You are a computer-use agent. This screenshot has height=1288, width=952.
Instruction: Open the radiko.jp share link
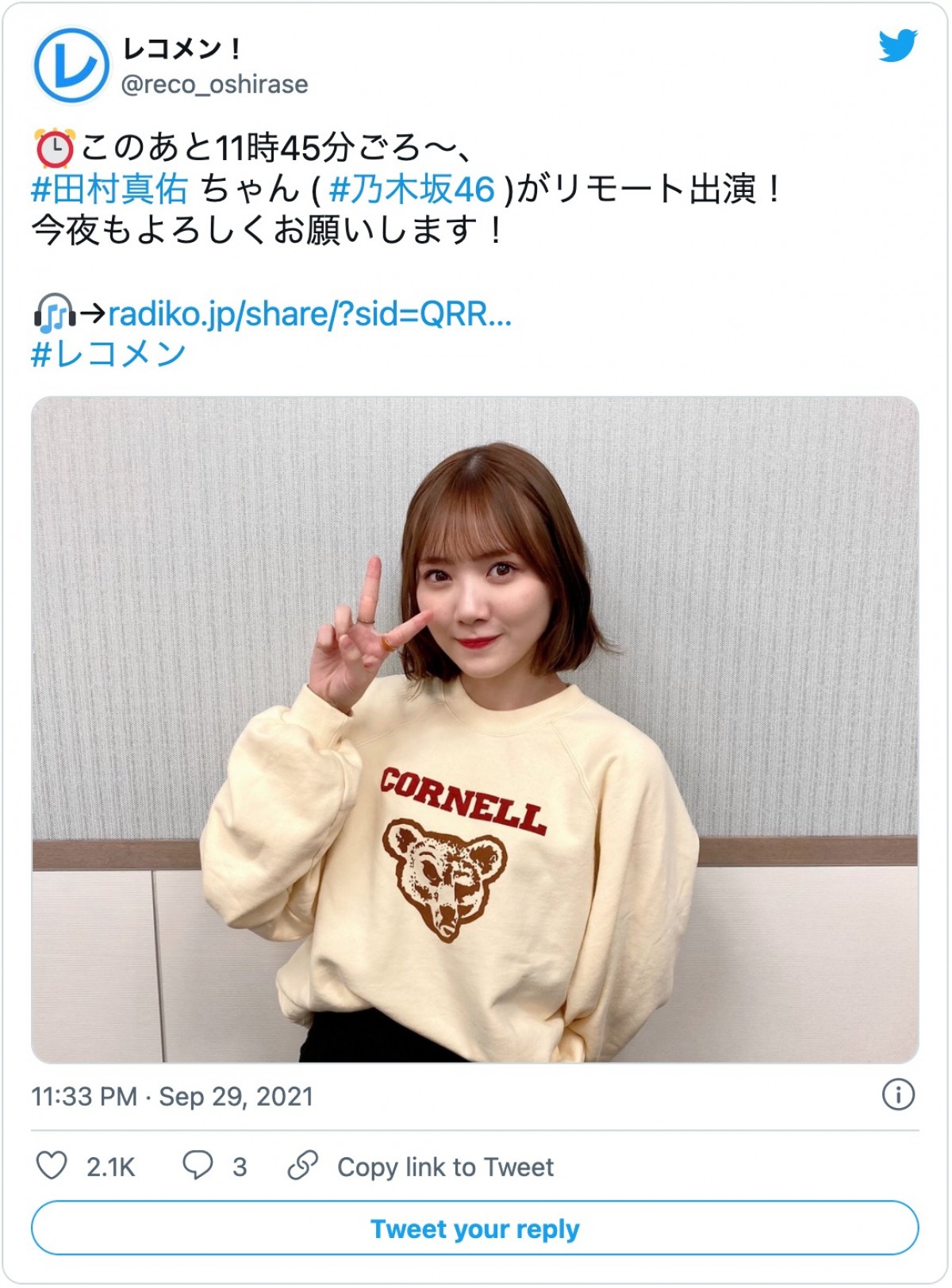(309, 314)
